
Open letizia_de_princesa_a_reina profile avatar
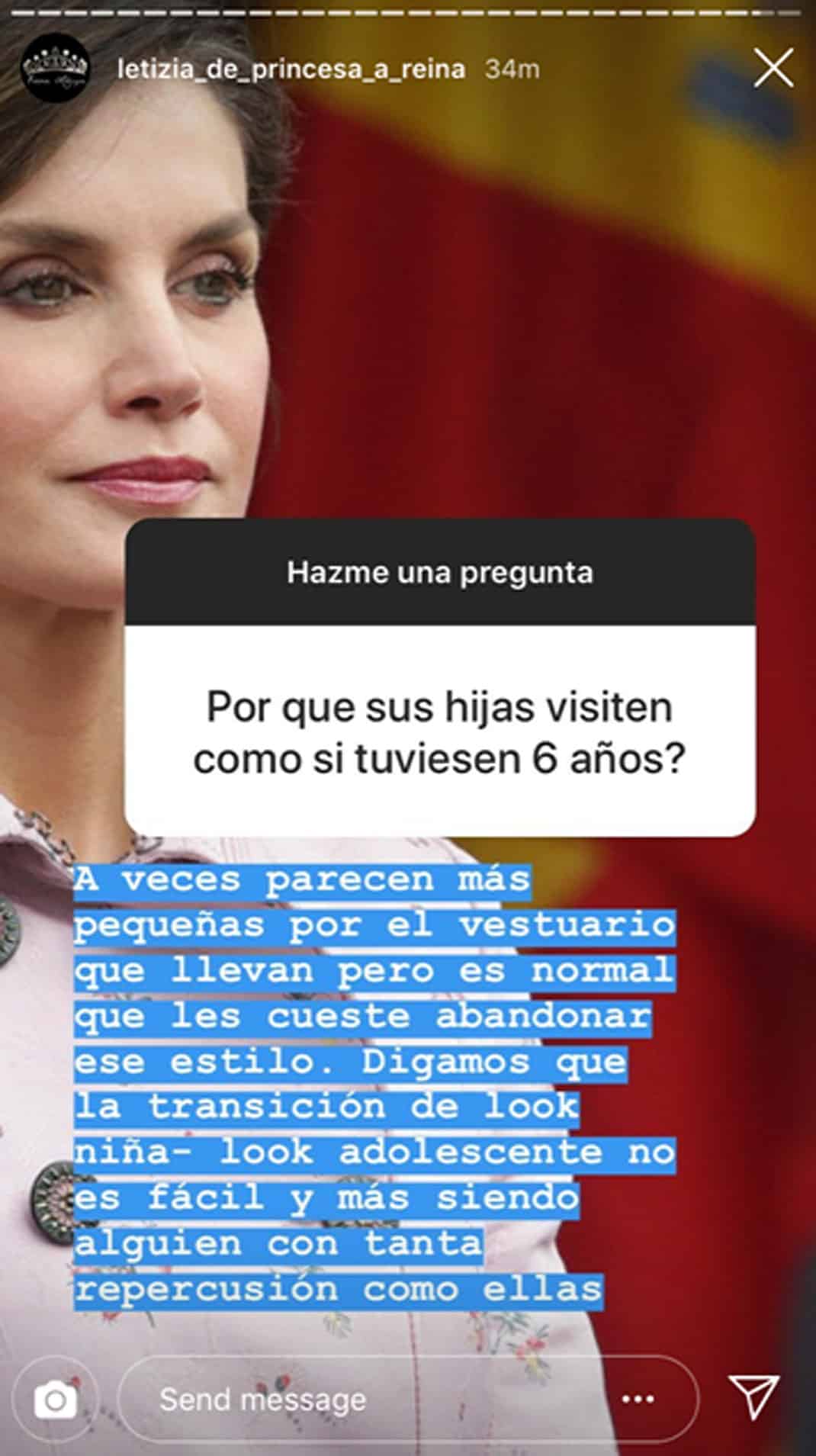click(56, 69)
